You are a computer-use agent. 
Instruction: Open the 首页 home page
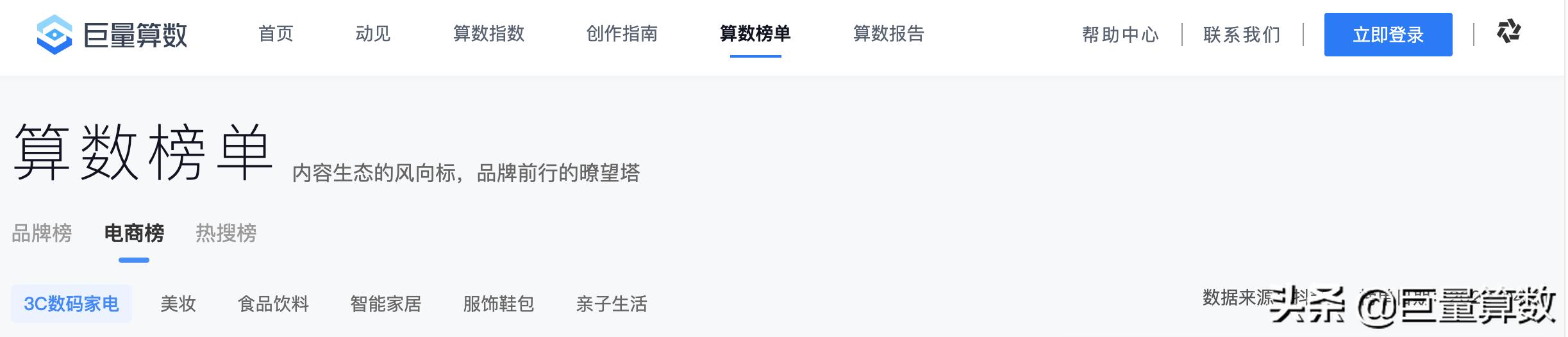pyautogui.click(x=276, y=33)
